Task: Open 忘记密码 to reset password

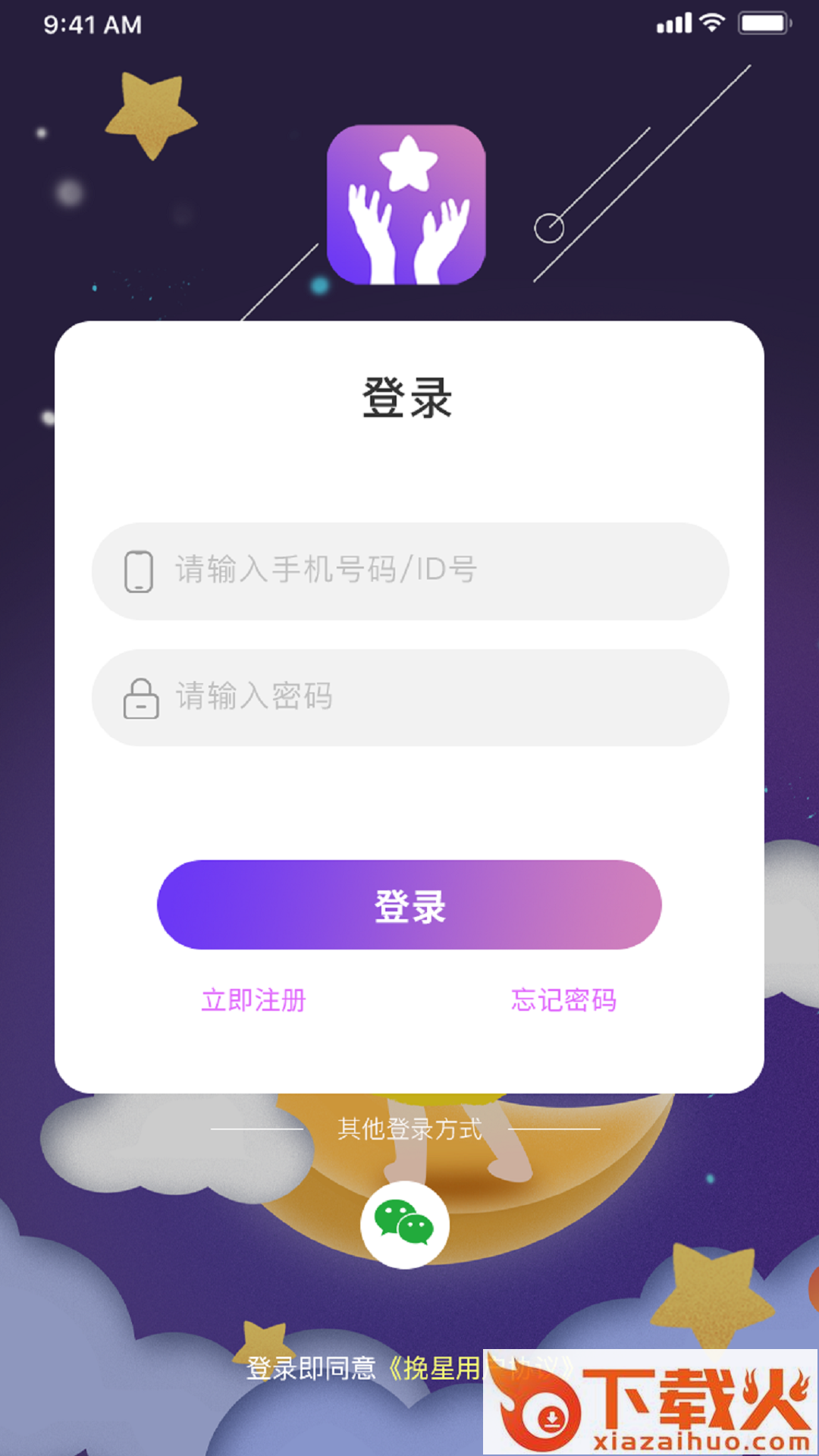Action: (563, 1000)
